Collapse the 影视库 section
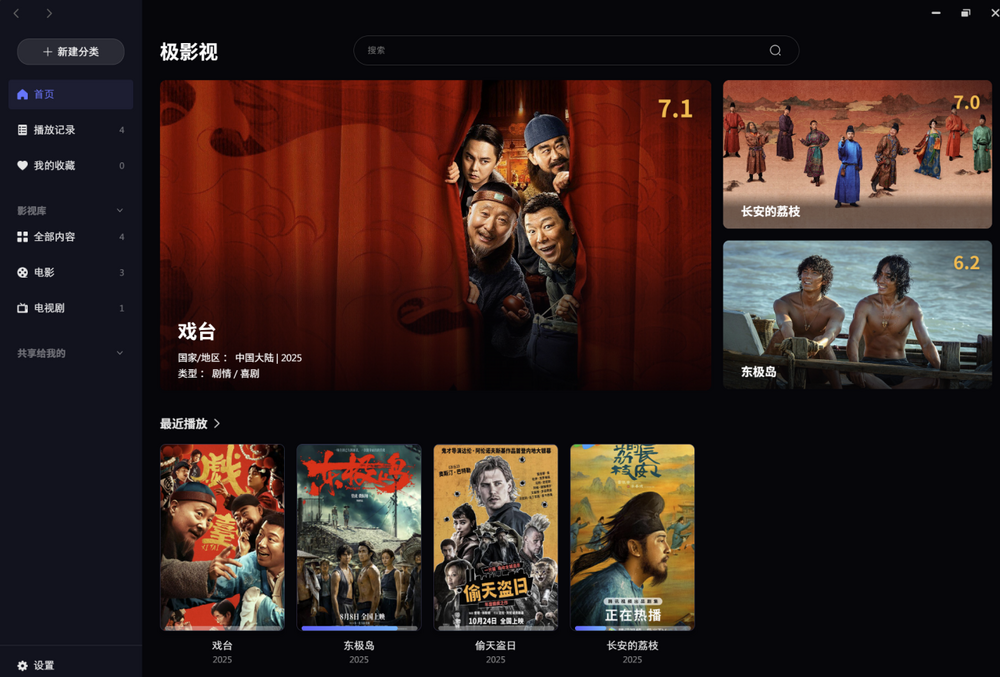Screen dimensions: 1000x677 [120, 211]
